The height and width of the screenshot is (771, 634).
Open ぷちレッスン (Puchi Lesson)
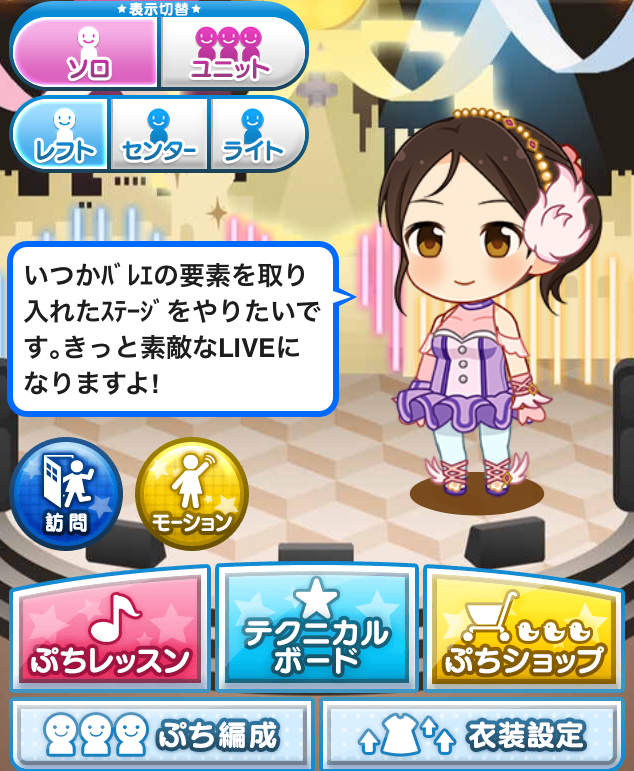click(x=108, y=628)
